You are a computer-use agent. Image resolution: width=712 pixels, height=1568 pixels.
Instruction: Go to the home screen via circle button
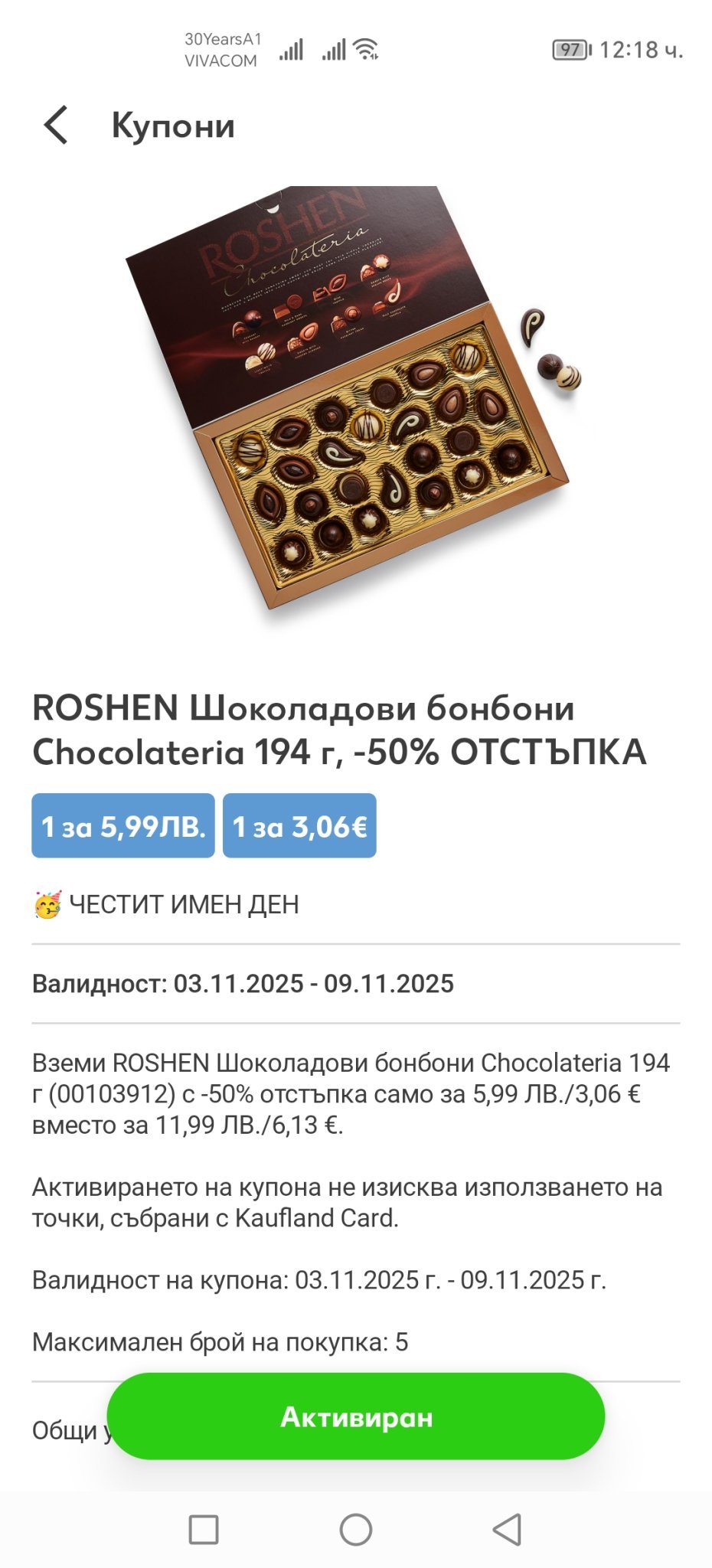(356, 1530)
